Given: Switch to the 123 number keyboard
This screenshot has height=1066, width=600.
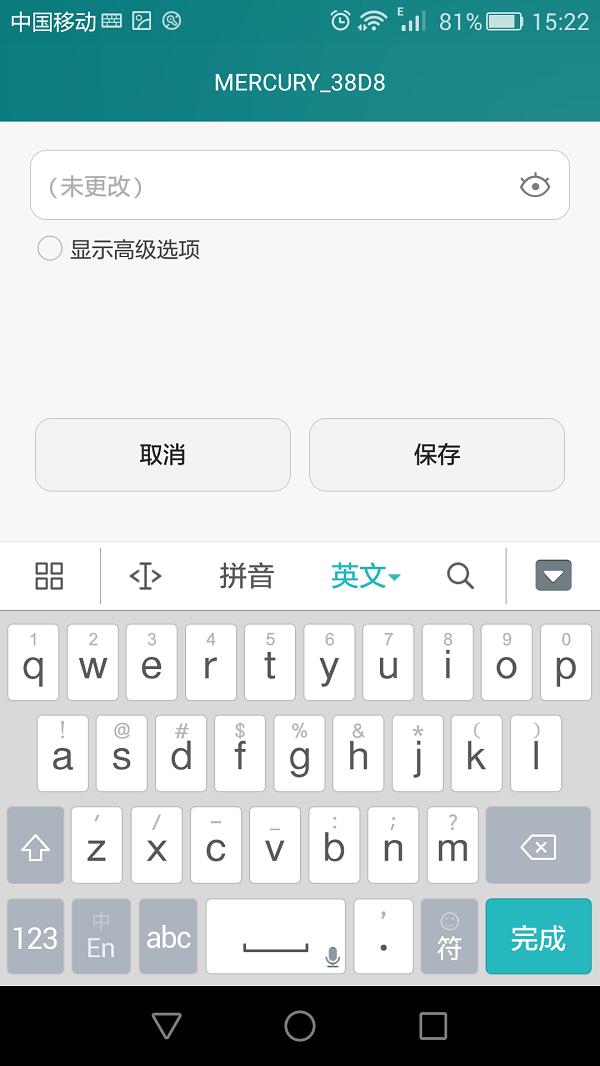Looking at the screenshot, I should coord(36,937).
